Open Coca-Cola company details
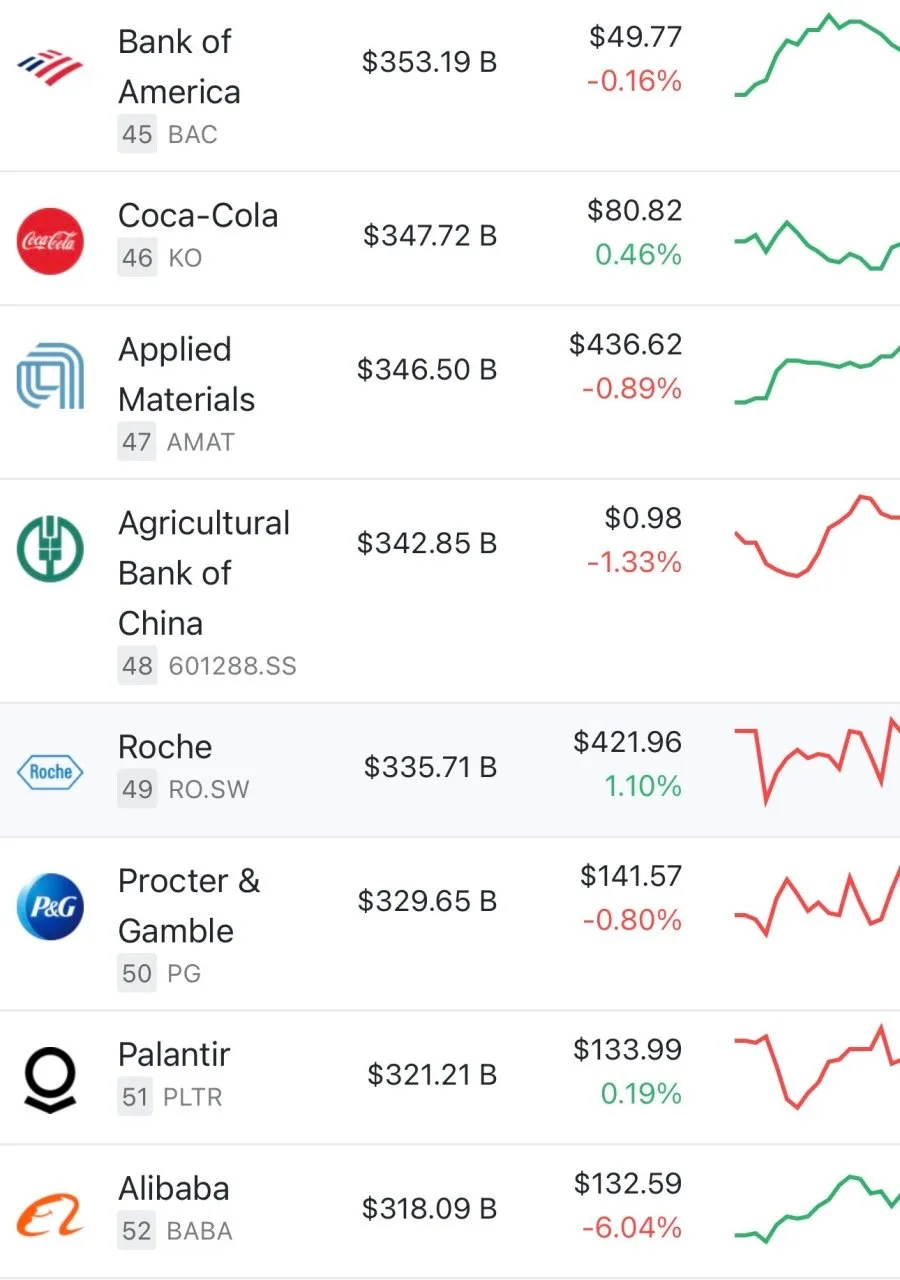Viewport: 900px width, 1280px height. pos(450,238)
